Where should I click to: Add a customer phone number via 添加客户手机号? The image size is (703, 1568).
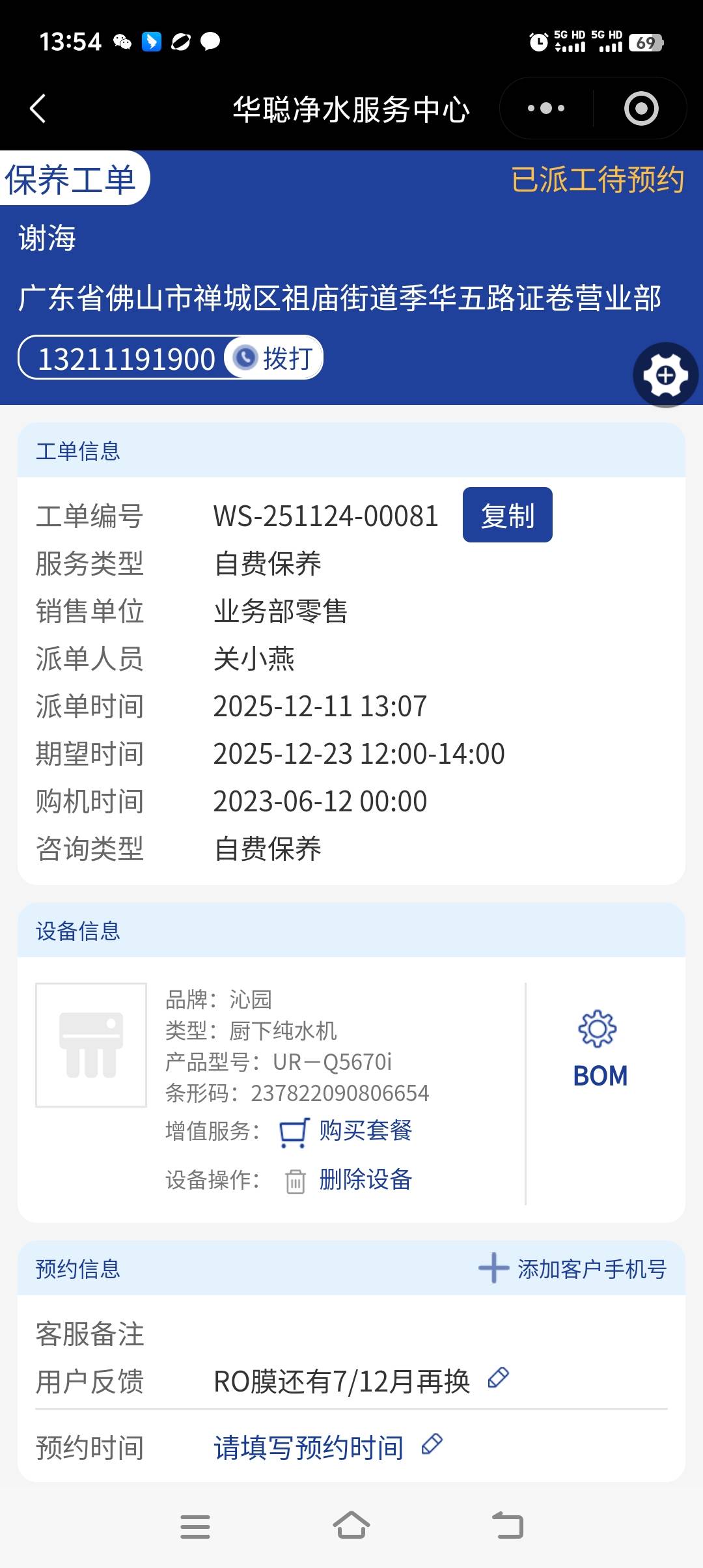click(x=573, y=1269)
